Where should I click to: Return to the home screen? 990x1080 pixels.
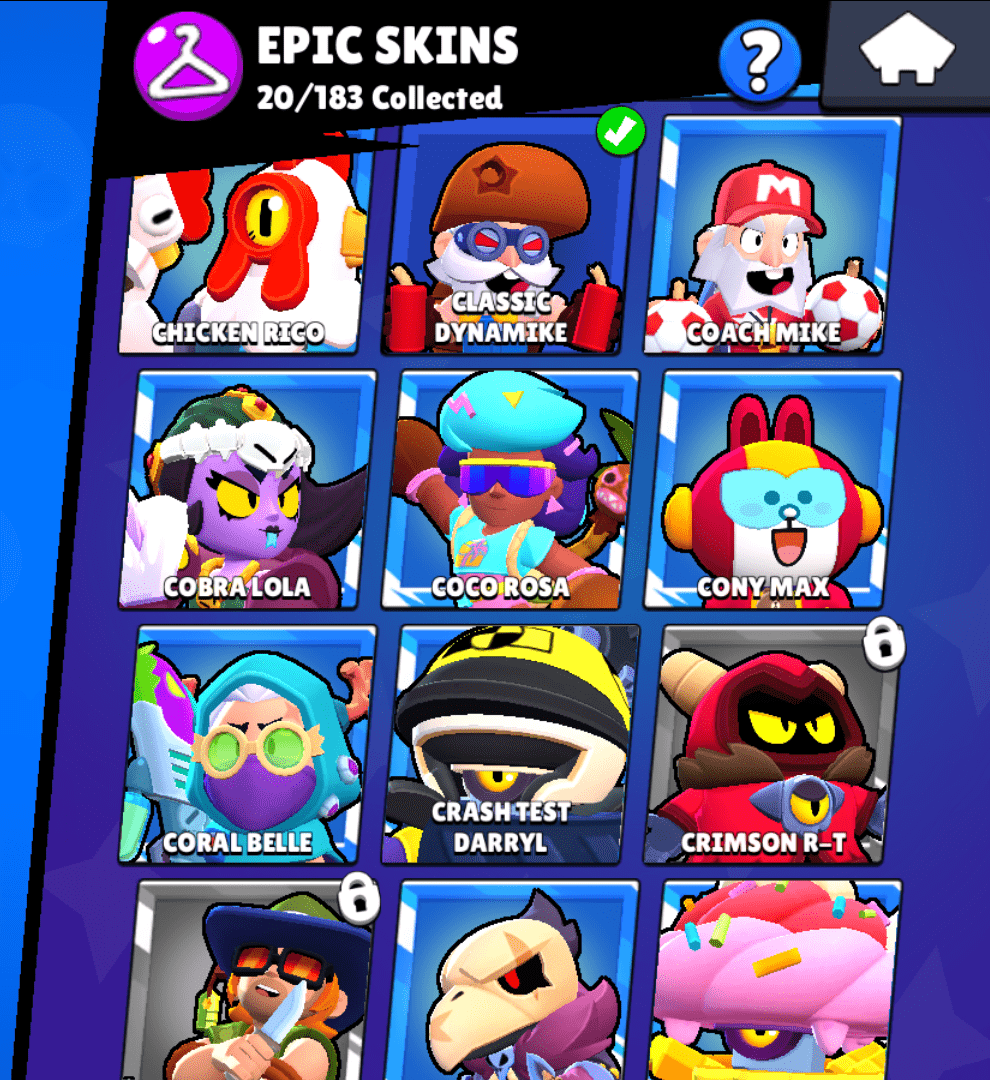[908, 55]
